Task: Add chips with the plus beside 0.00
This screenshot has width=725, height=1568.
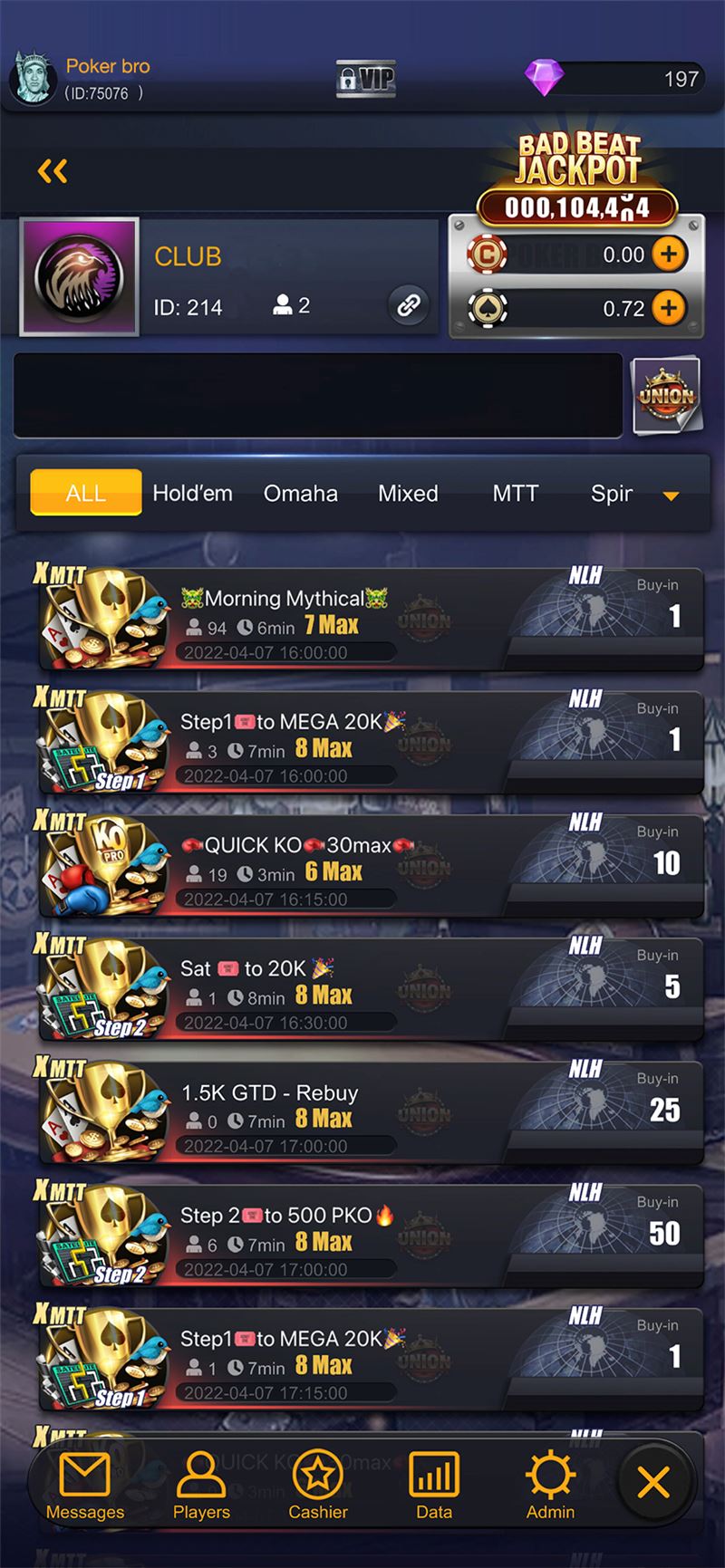Action: (669, 255)
